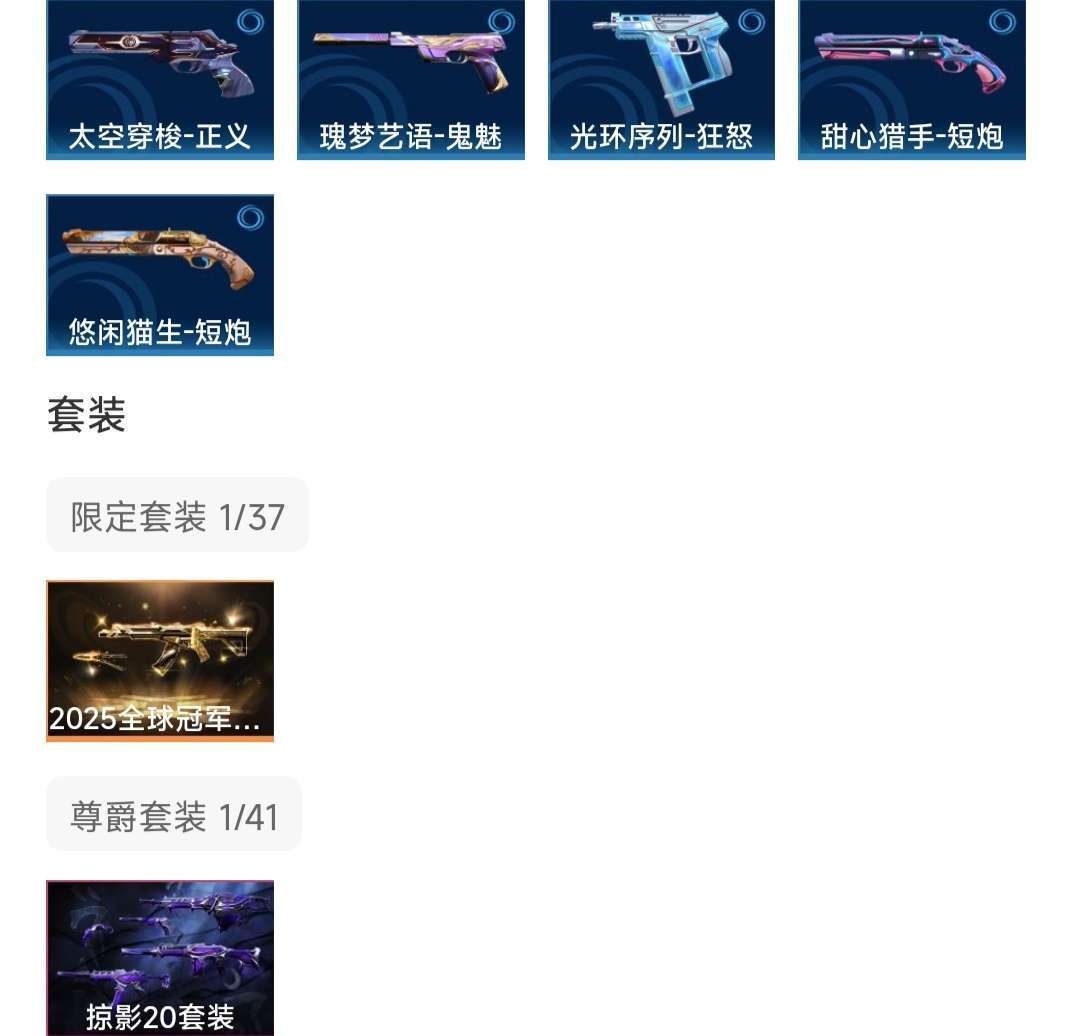Select the 光环序列-狂怒 skin tile

tap(661, 80)
